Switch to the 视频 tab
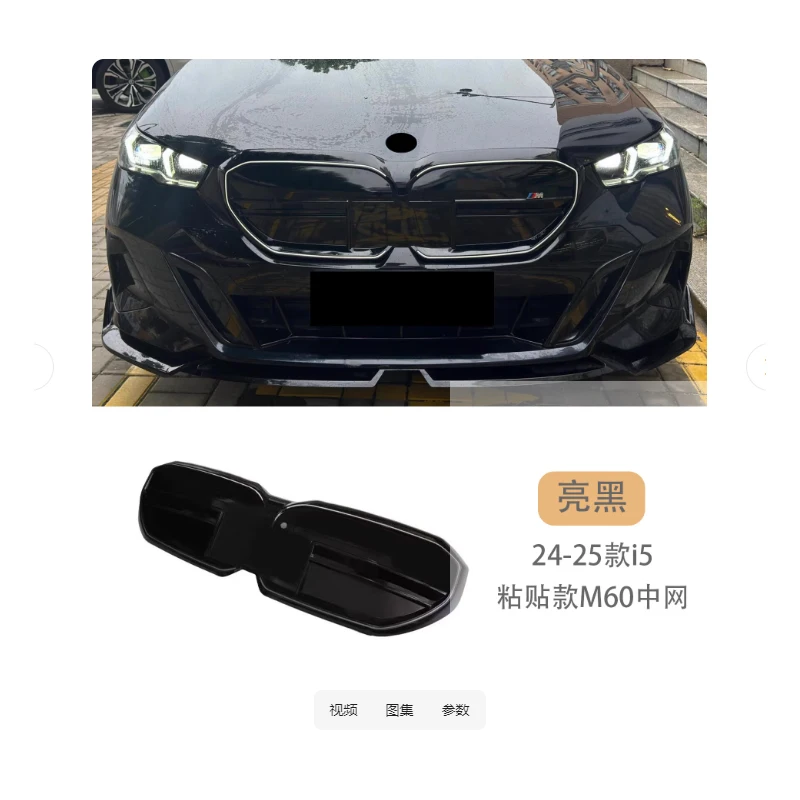The width and height of the screenshot is (800, 800). (x=343, y=710)
